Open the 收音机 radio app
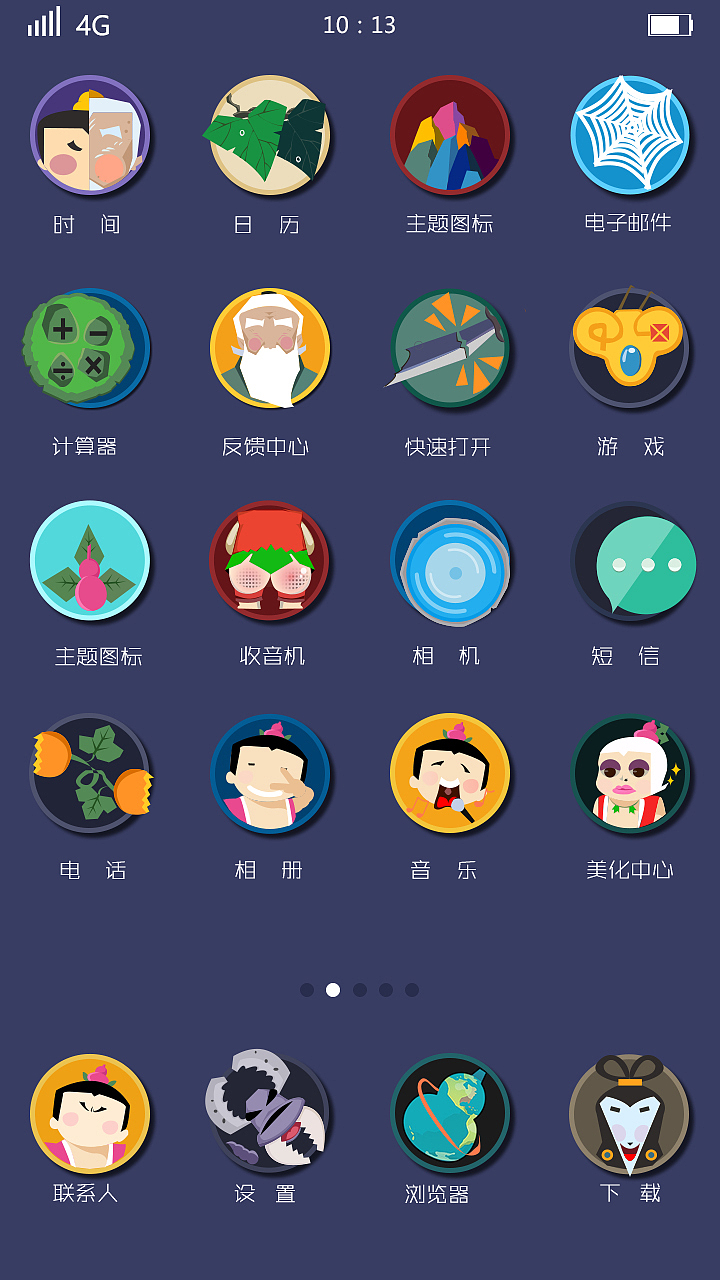The image size is (720, 1280). tap(270, 562)
